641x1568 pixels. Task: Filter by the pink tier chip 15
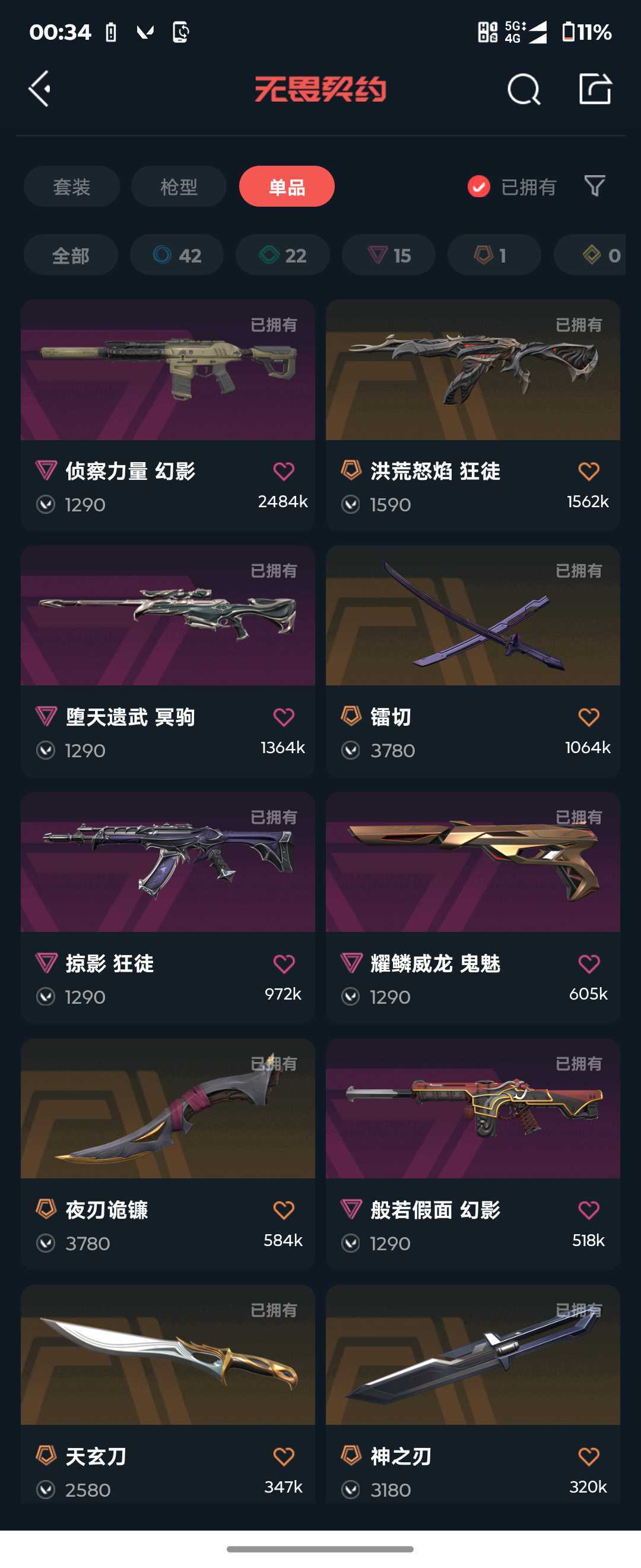pos(389,255)
